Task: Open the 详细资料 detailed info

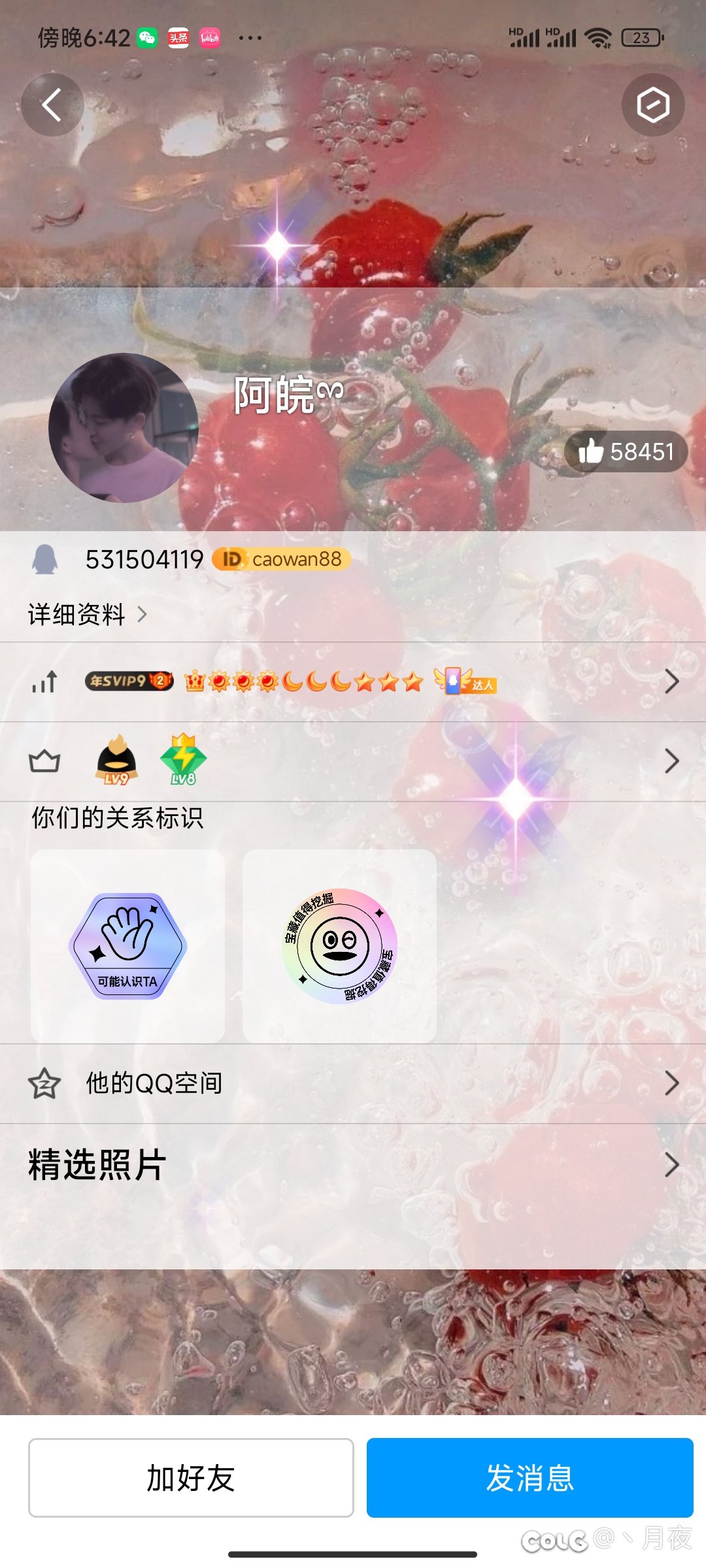Action: [x=88, y=614]
